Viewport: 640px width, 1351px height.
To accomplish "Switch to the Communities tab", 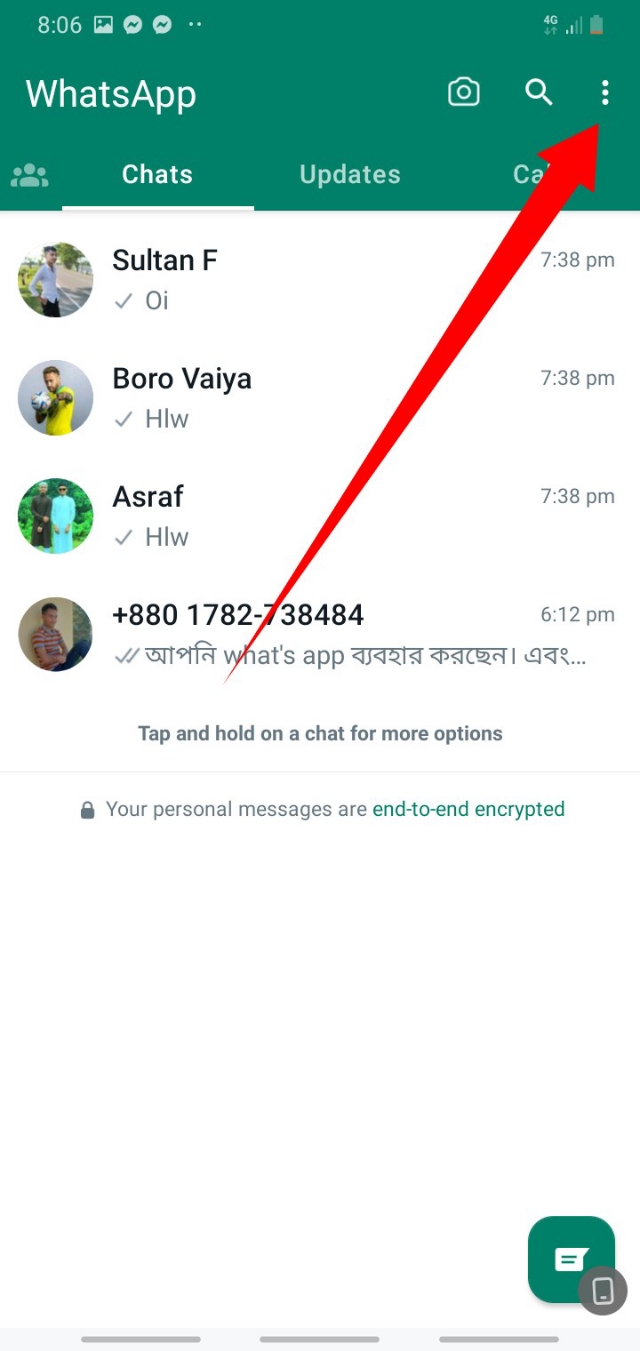I will point(30,175).
